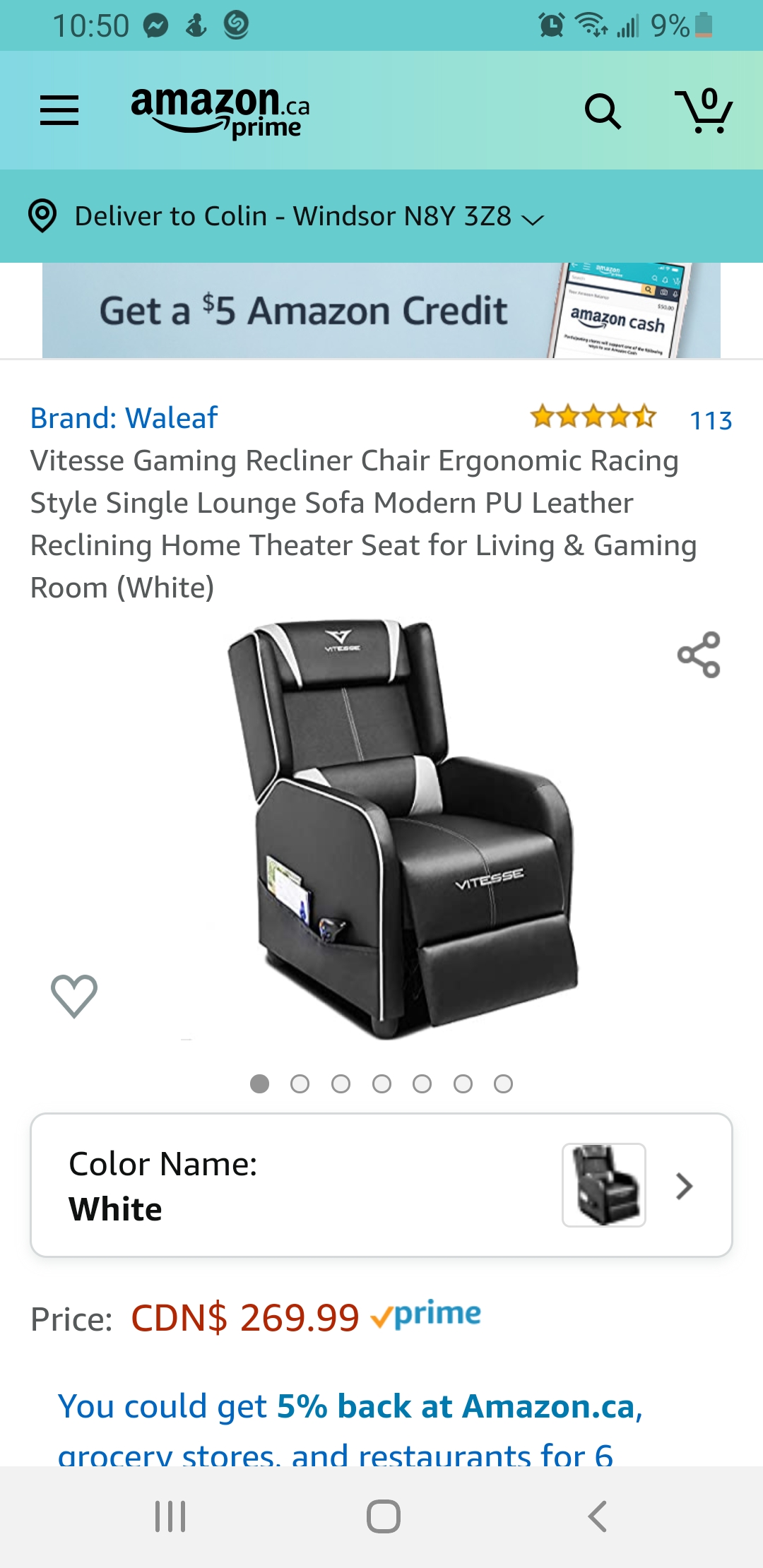Open the Color Name options chevron

683,1185
